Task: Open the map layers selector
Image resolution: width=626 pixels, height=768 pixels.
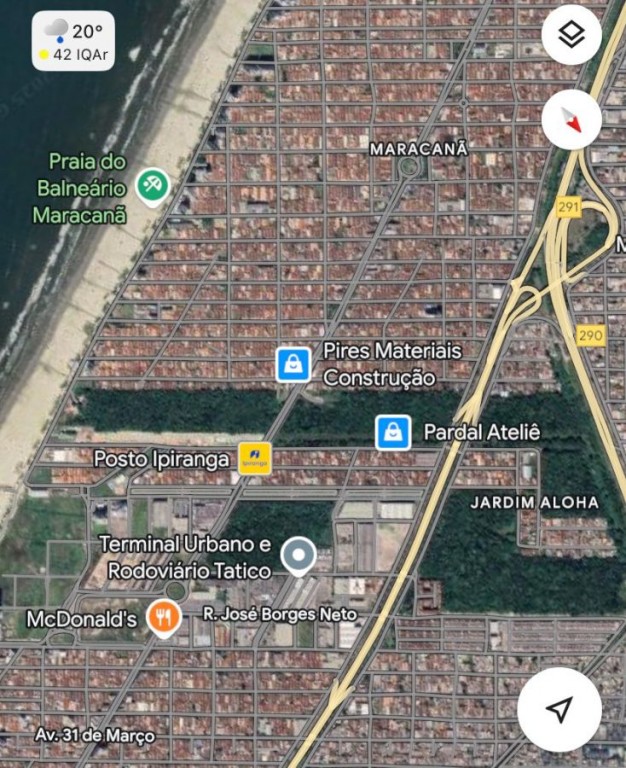Action: pos(571,35)
